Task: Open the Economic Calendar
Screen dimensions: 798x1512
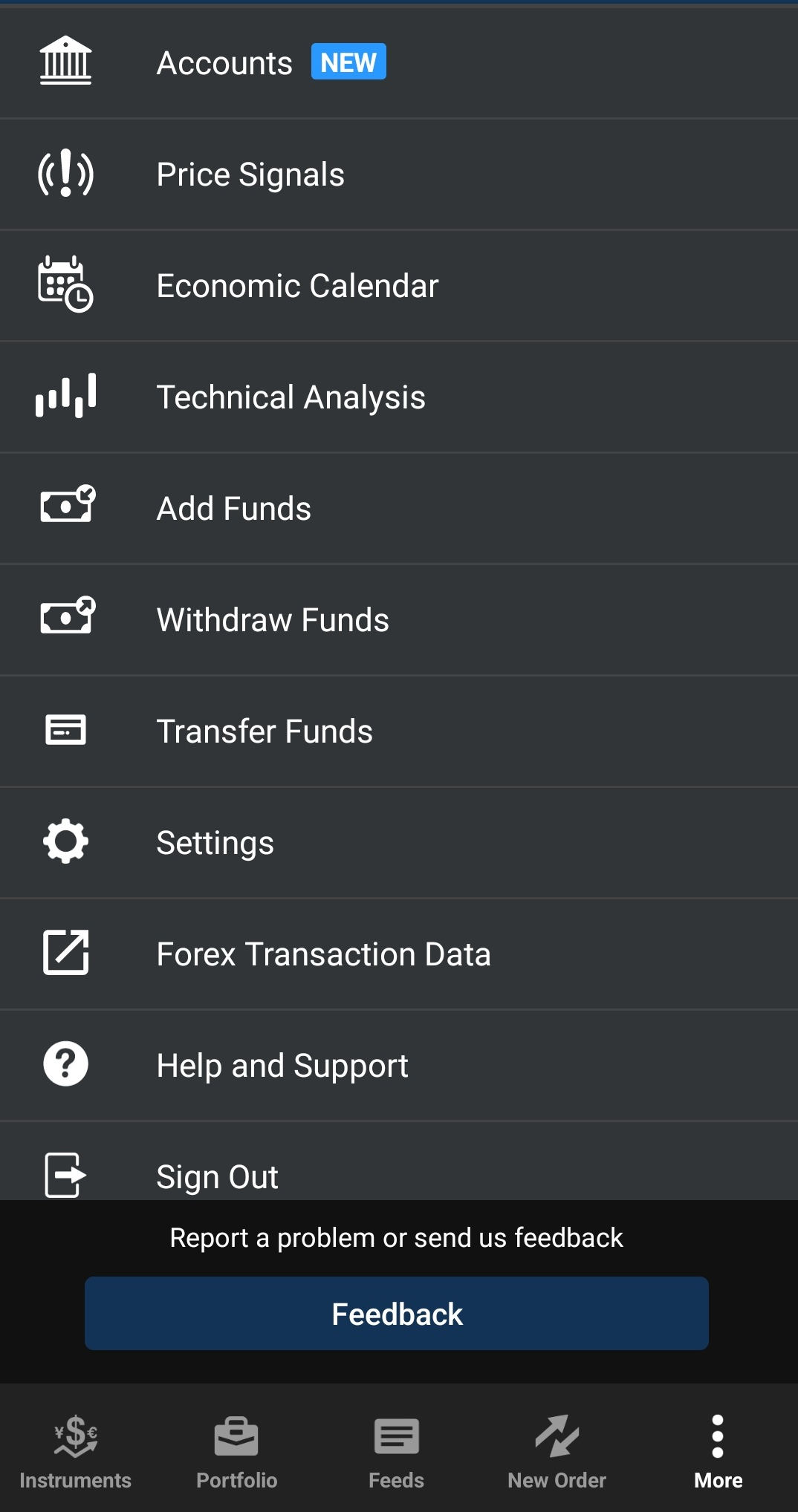Action: click(x=297, y=286)
